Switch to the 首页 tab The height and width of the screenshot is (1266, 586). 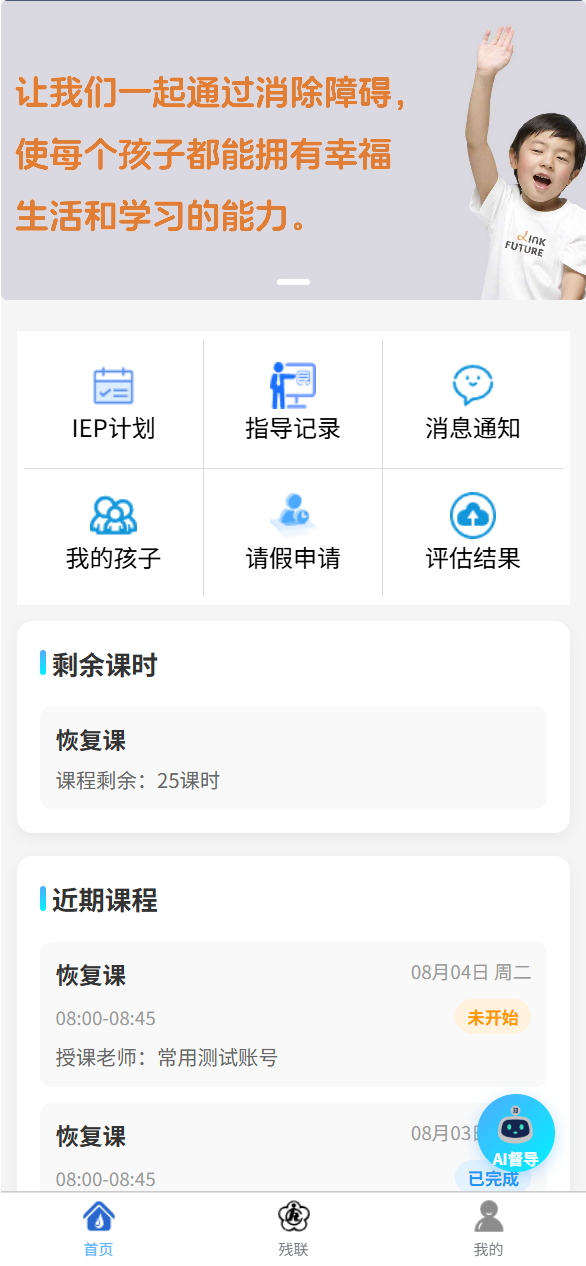(x=98, y=1229)
